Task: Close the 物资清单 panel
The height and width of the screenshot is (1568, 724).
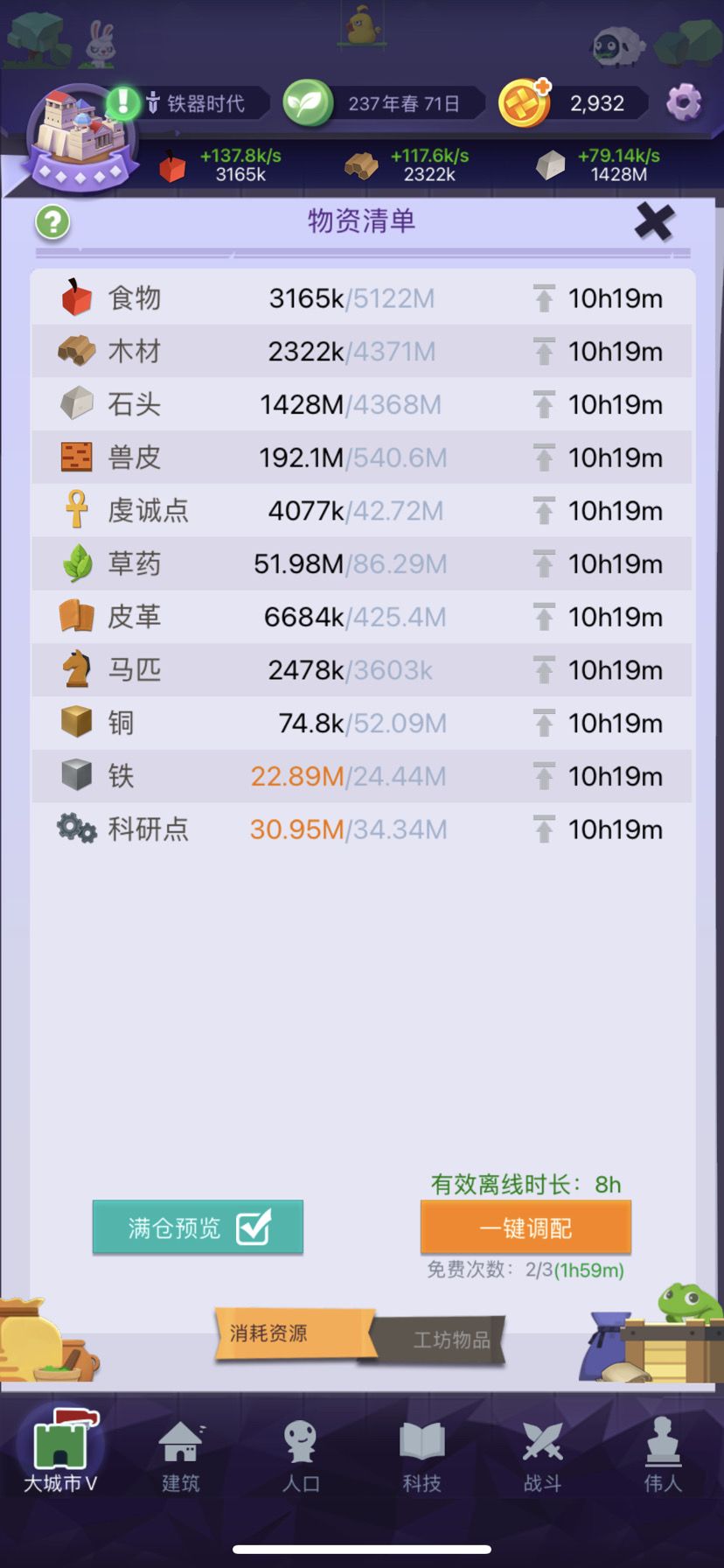Action: click(x=654, y=221)
